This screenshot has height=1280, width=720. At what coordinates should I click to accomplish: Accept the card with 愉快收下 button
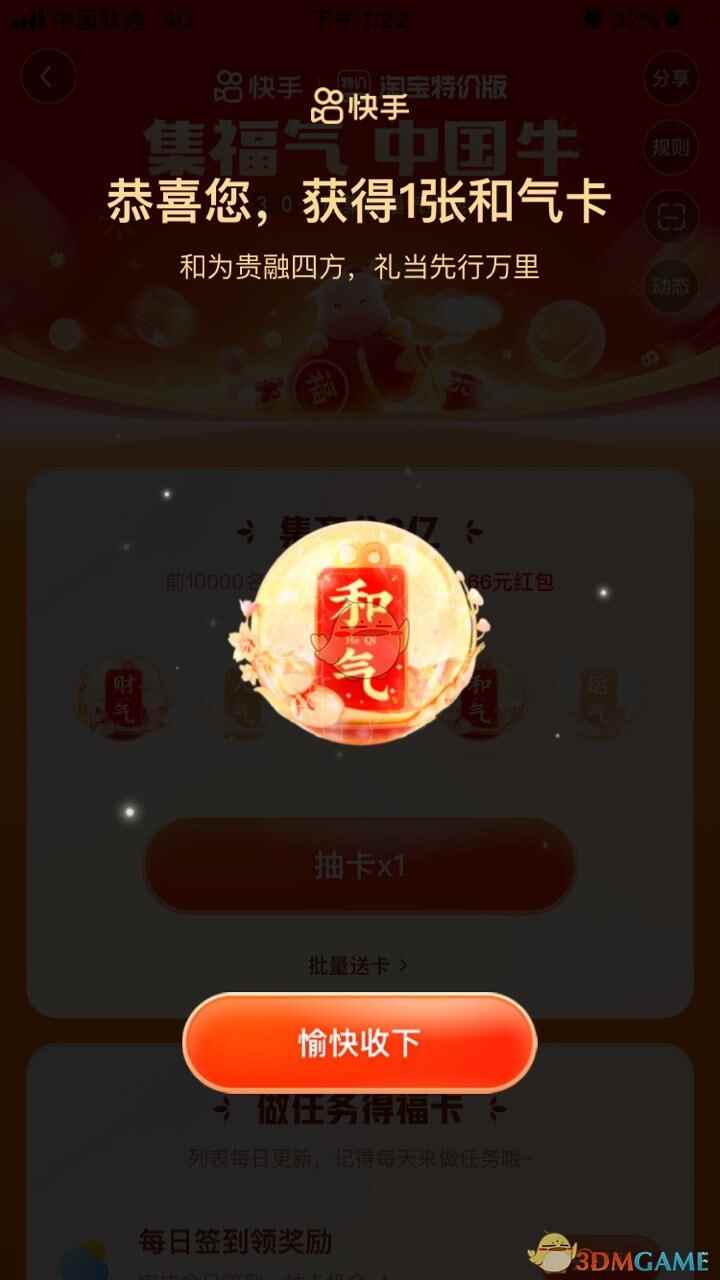click(359, 1043)
